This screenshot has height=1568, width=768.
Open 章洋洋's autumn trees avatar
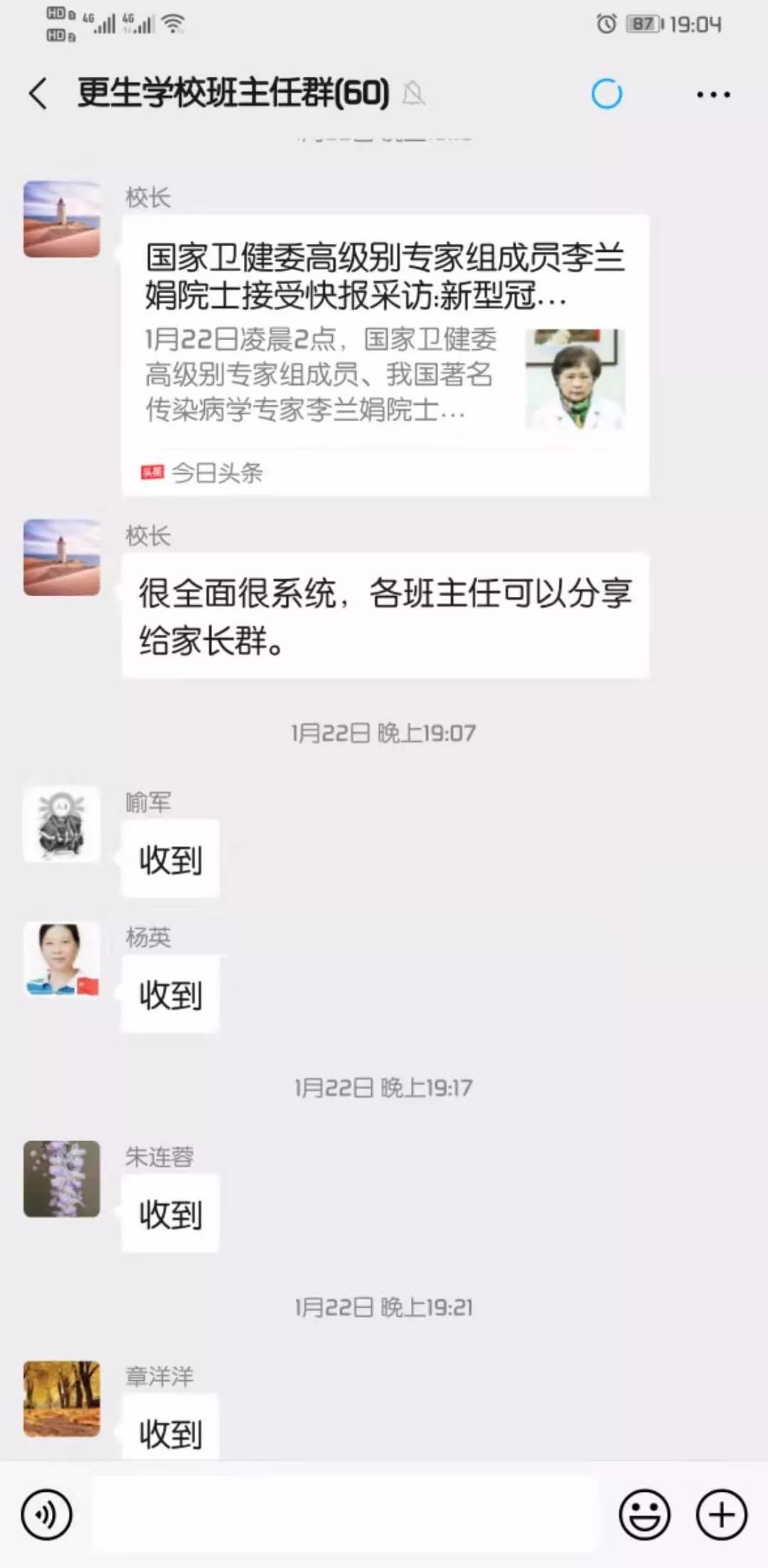point(62,1399)
